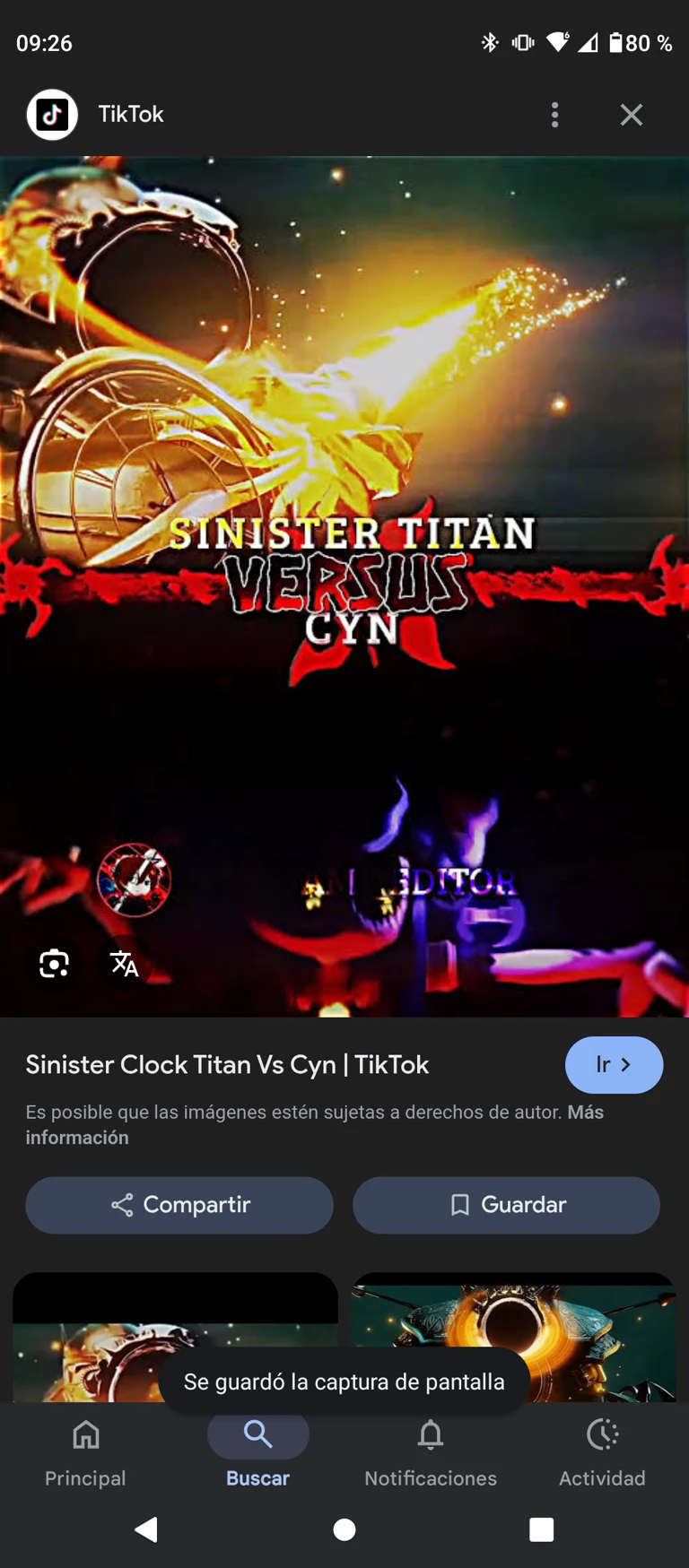Share this image via Compartir

[x=179, y=1205]
